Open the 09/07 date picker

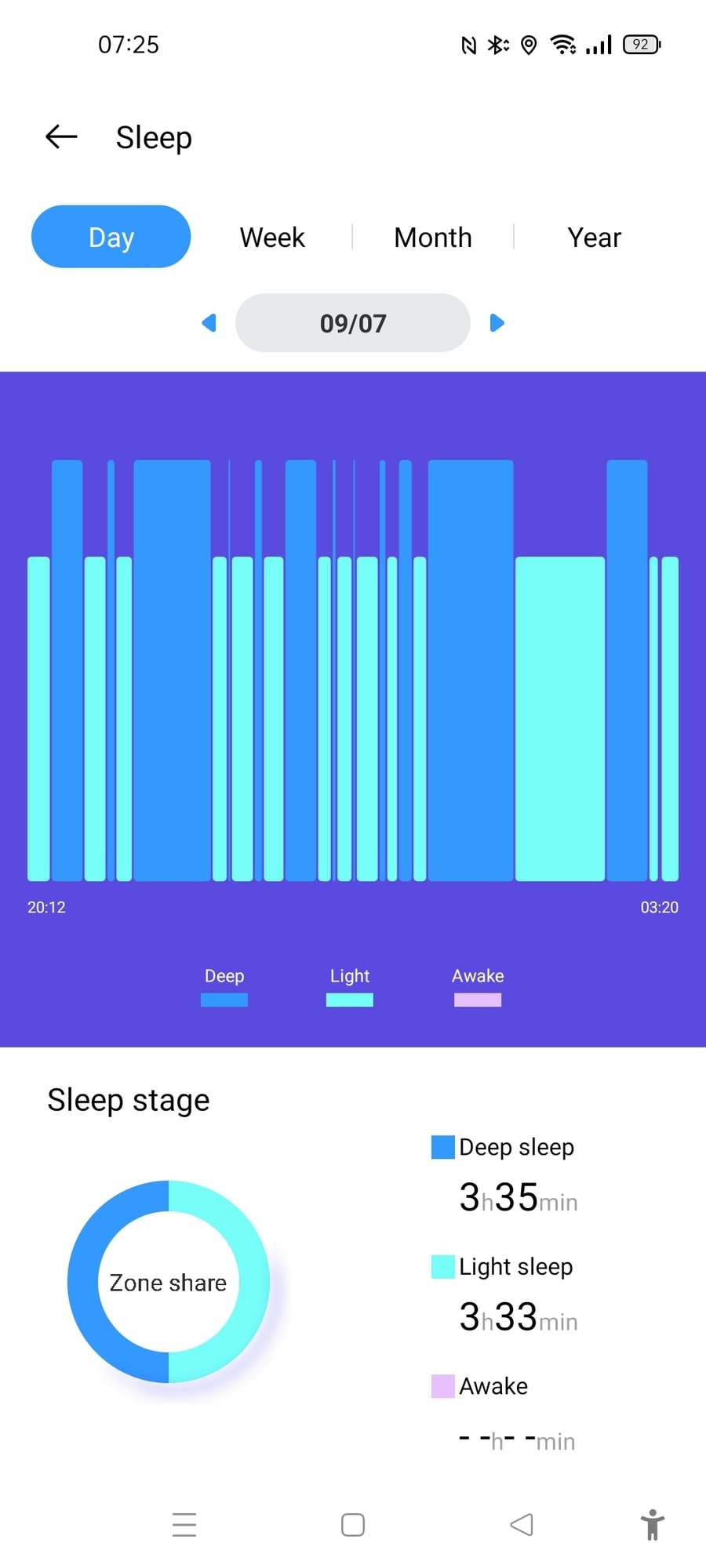pyautogui.click(x=353, y=323)
